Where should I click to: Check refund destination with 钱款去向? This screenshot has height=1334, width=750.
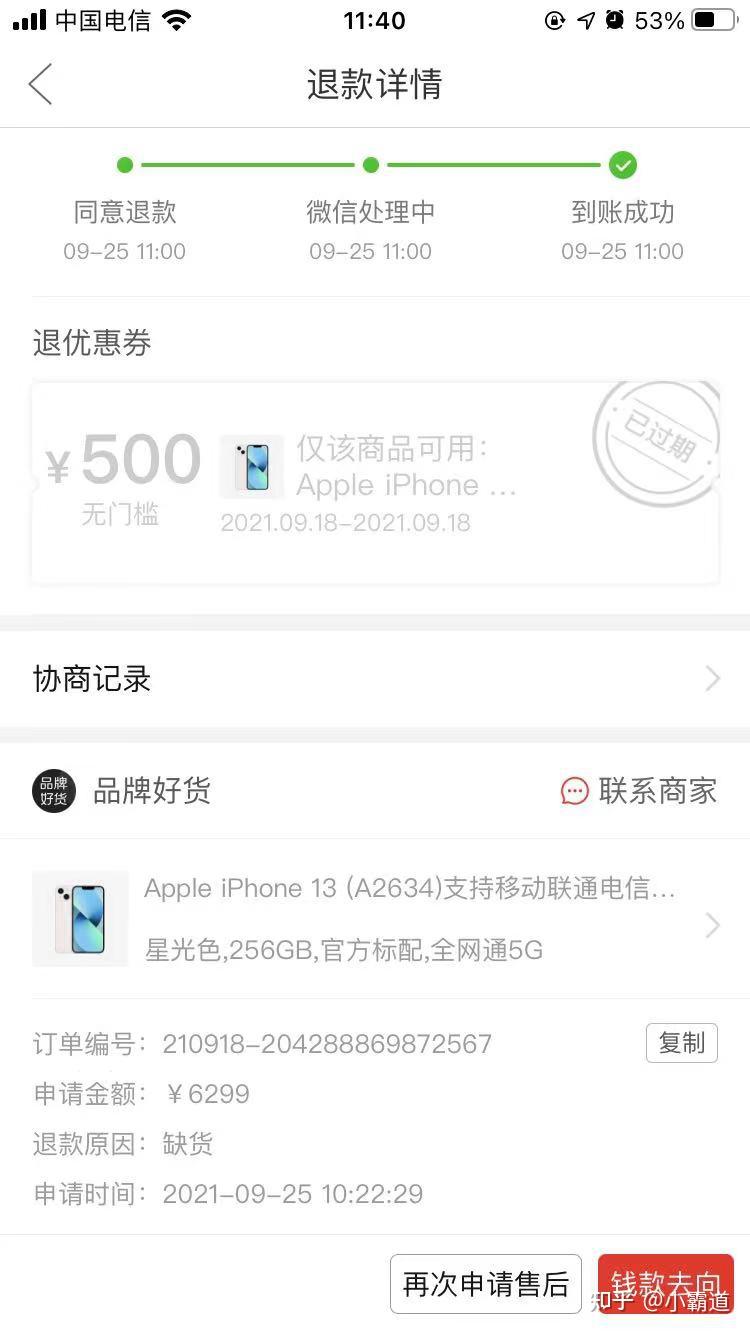[x=665, y=1283]
